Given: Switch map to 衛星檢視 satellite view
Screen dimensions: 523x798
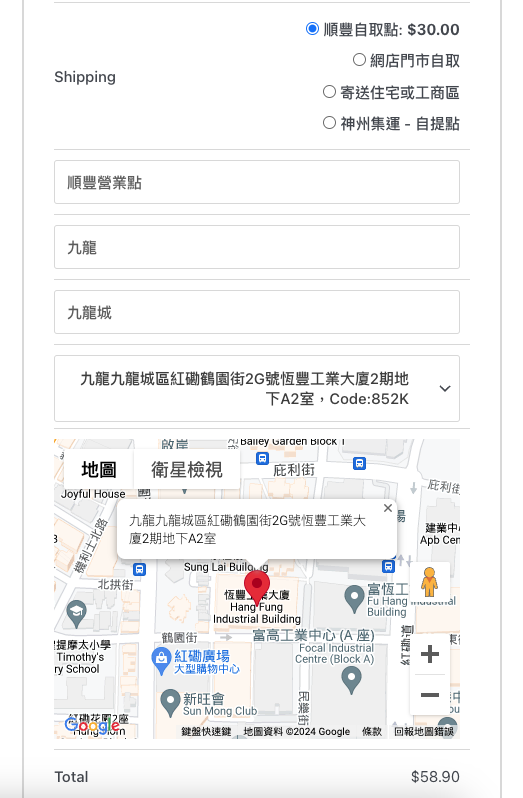Looking at the screenshot, I should point(187,469).
